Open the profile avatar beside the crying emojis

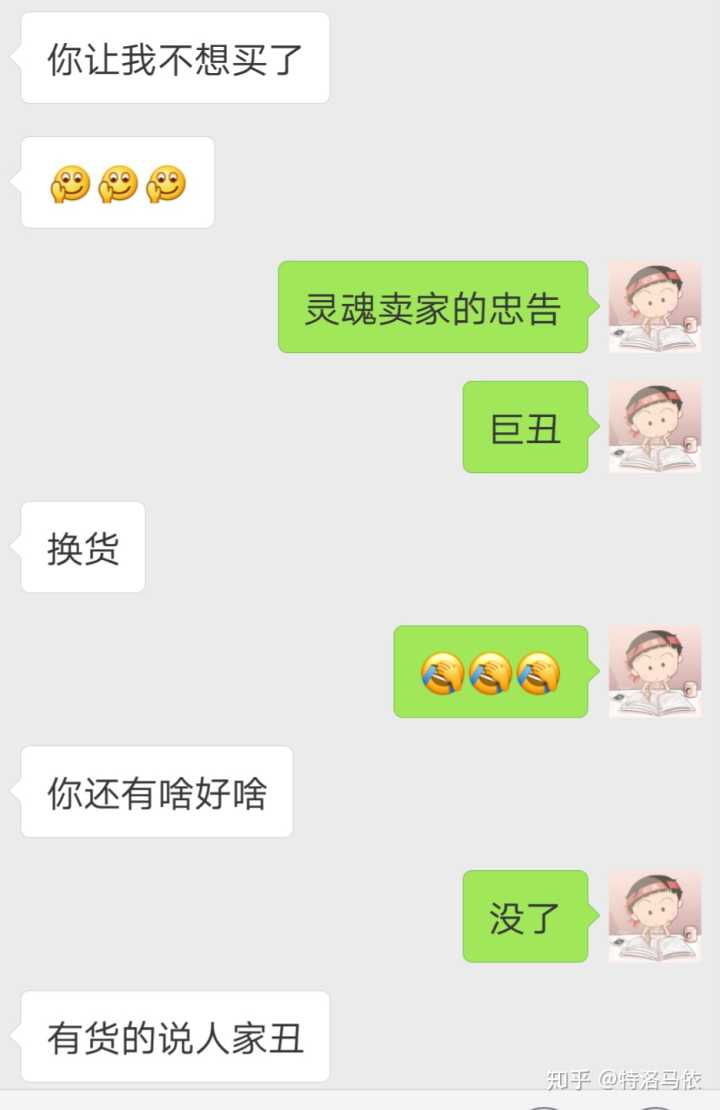coord(655,672)
